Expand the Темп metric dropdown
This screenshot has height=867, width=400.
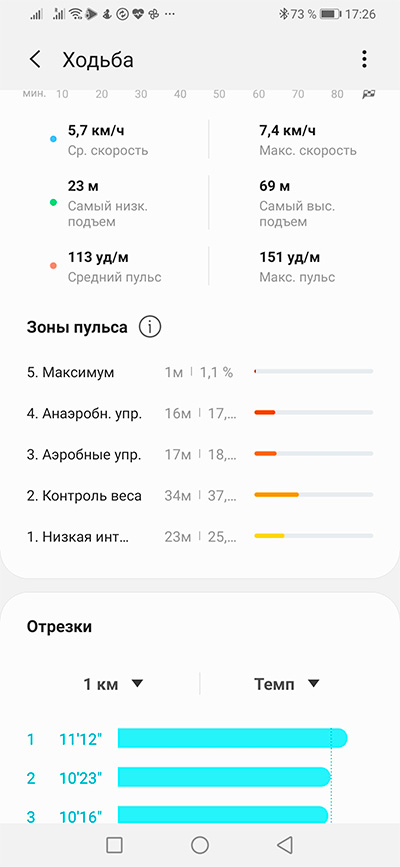point(287,684)
